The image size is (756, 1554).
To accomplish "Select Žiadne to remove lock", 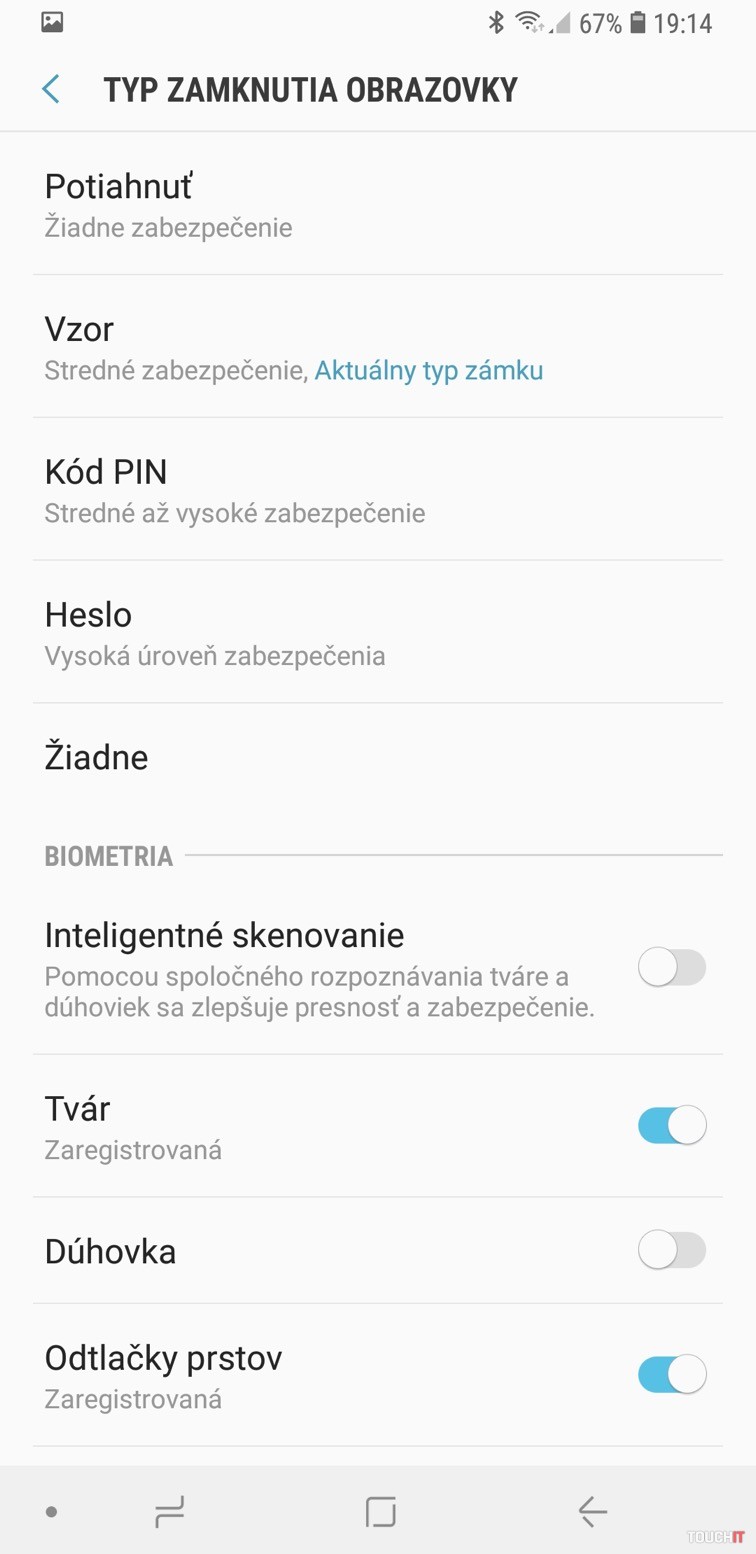I will coord(377,757).
